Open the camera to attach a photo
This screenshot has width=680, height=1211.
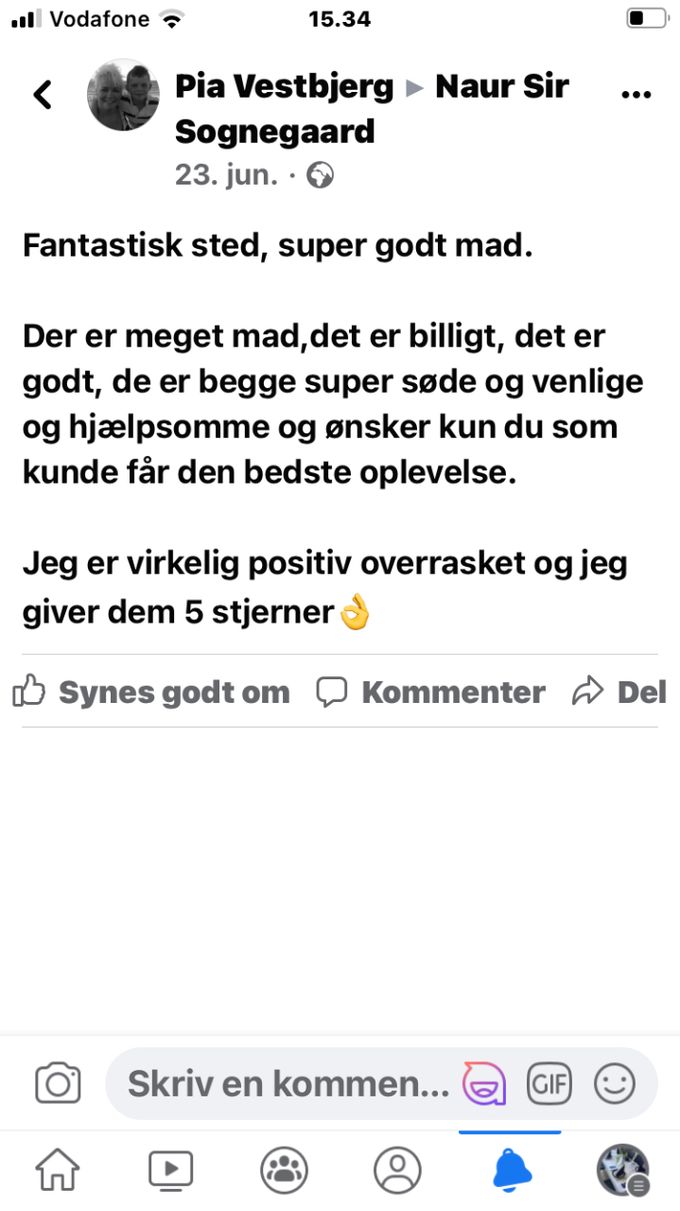tap(58, 1084)
